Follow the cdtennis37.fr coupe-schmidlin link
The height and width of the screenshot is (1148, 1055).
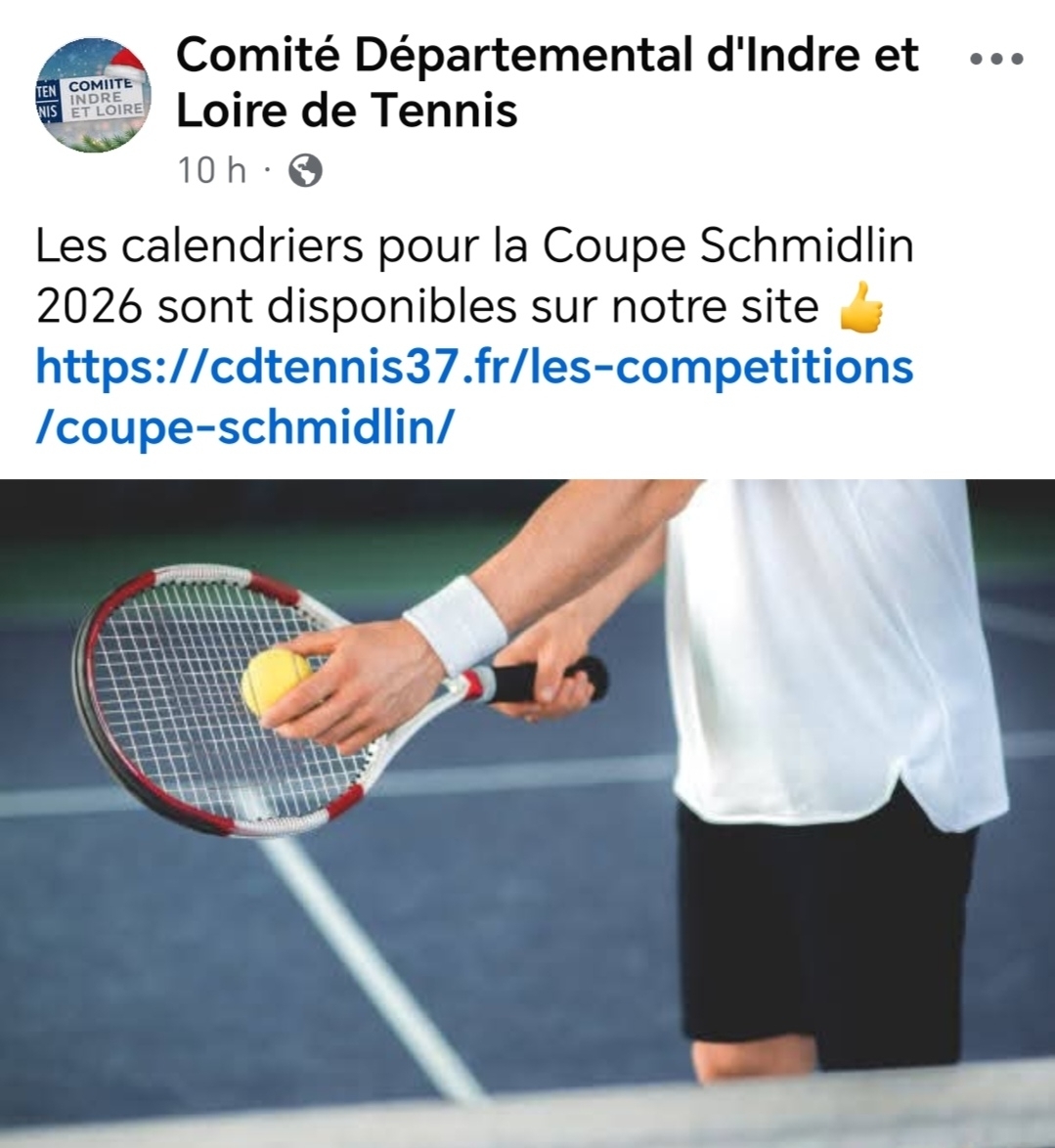pos(473,396)
